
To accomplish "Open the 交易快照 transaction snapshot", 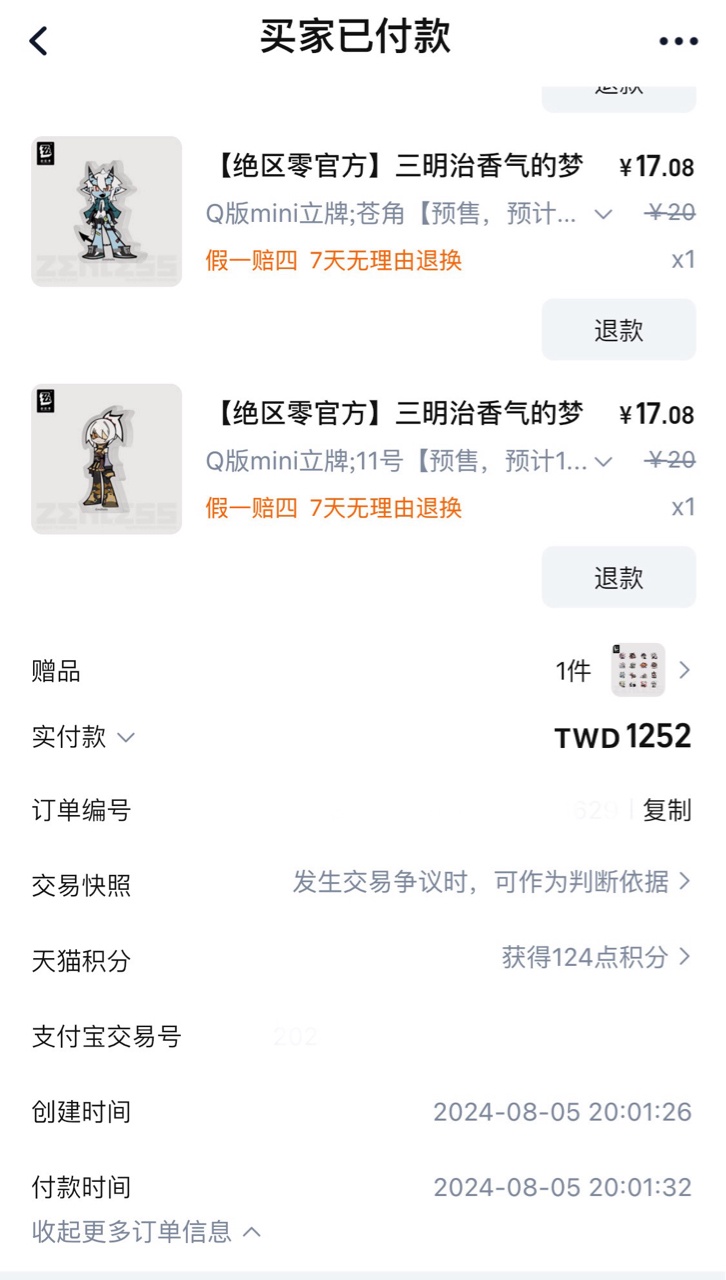I will pos(490,882).
